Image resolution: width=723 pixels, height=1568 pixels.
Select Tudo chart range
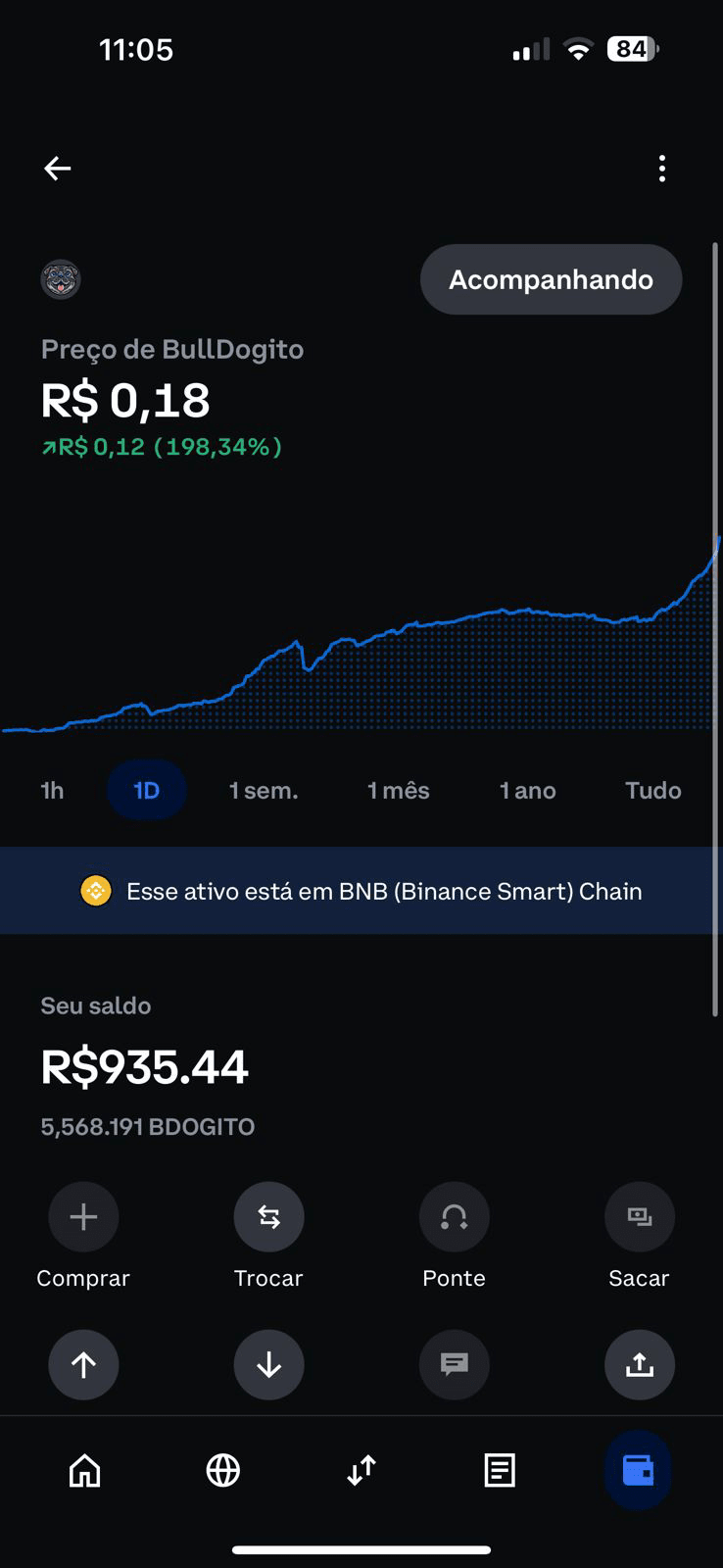[652, 790]
